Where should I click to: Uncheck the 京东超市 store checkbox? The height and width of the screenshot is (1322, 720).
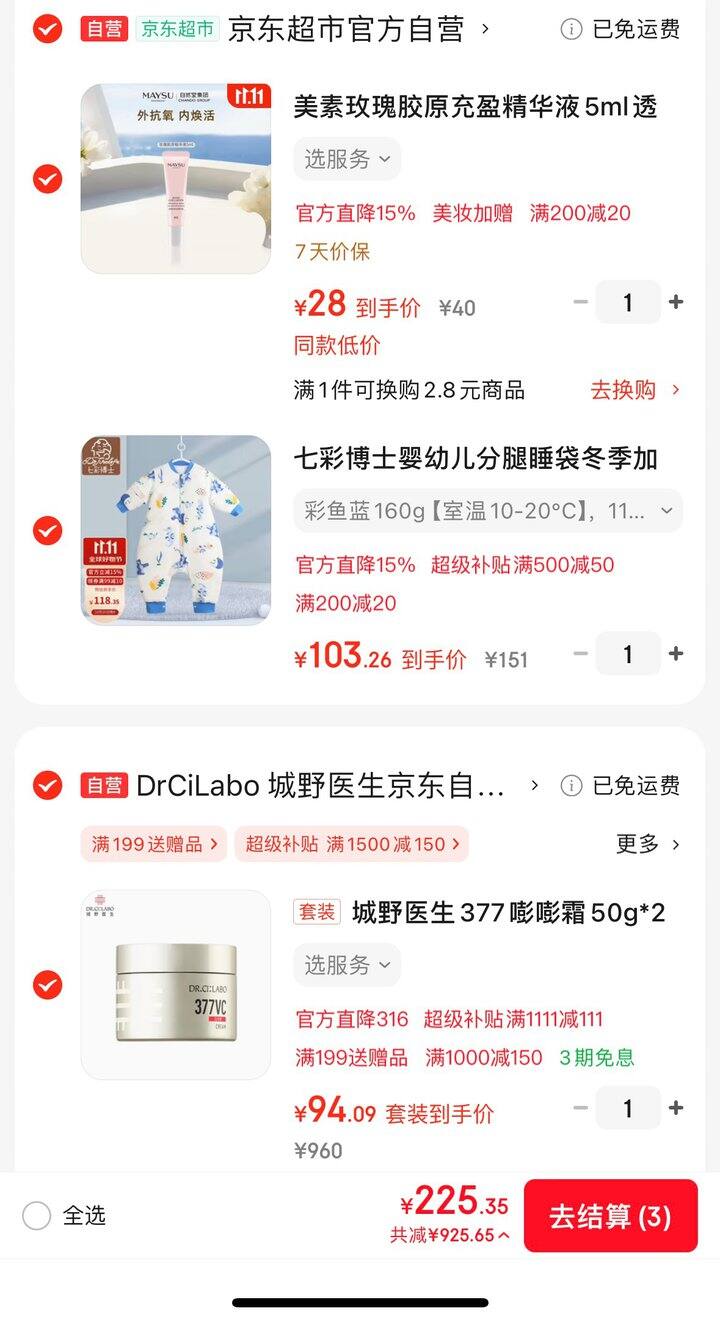45,29
